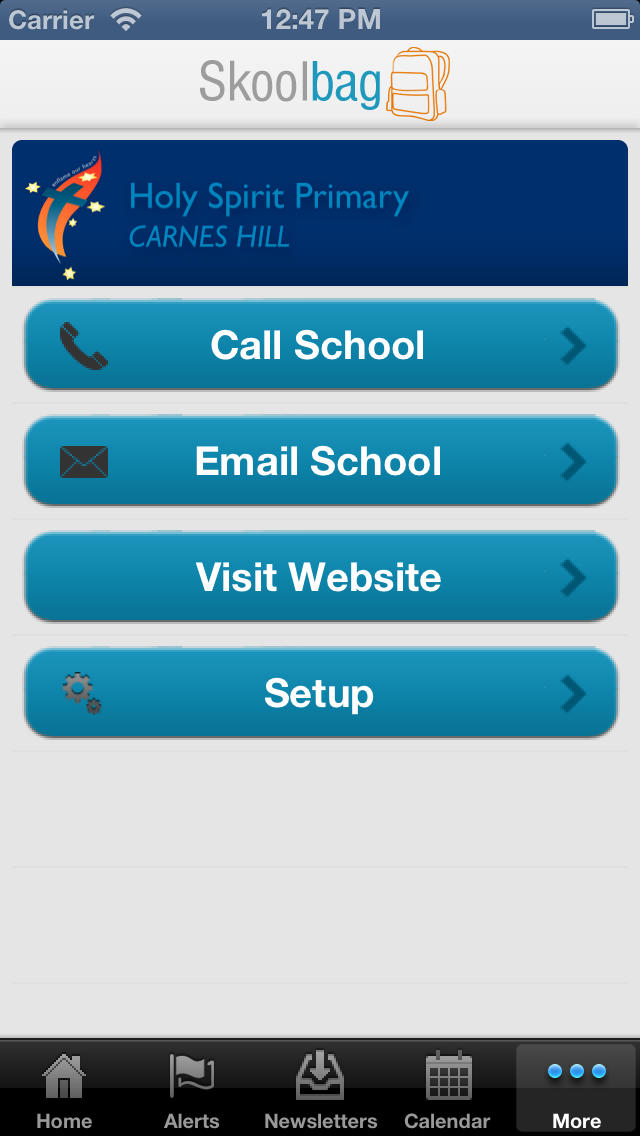Tap the Call School button
Screen dimensions: 640x1136
(320, 345)
